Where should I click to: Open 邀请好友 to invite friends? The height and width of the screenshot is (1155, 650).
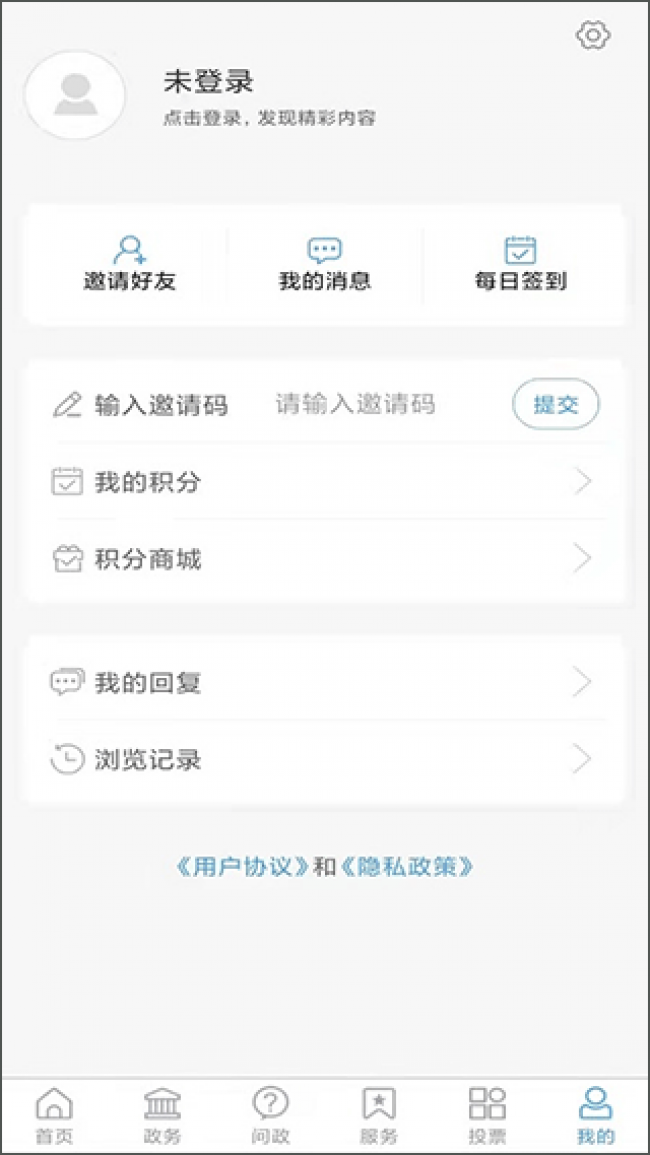(x=130, y=264)
